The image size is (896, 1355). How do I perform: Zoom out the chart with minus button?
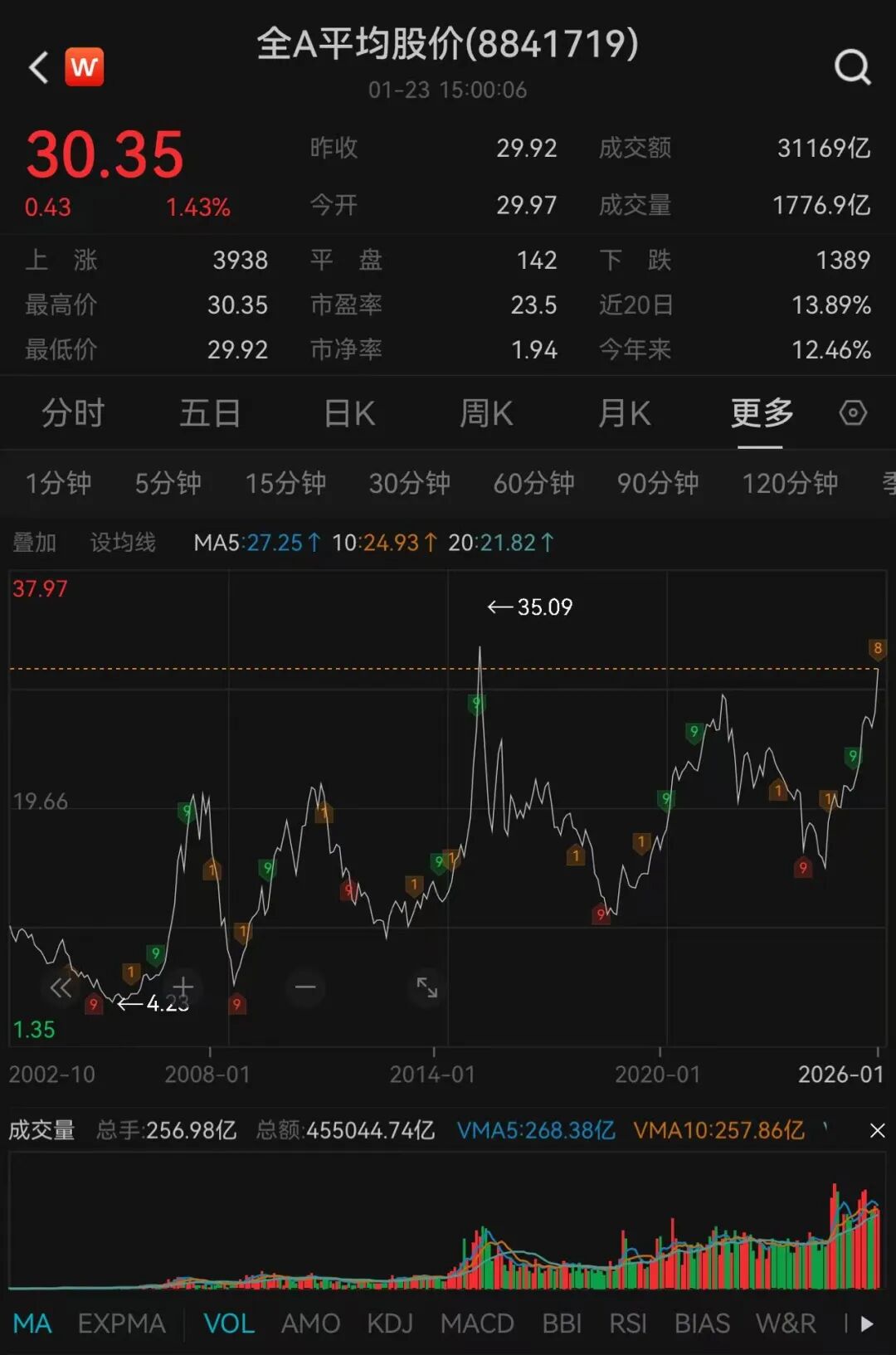(x=305, y=987)
